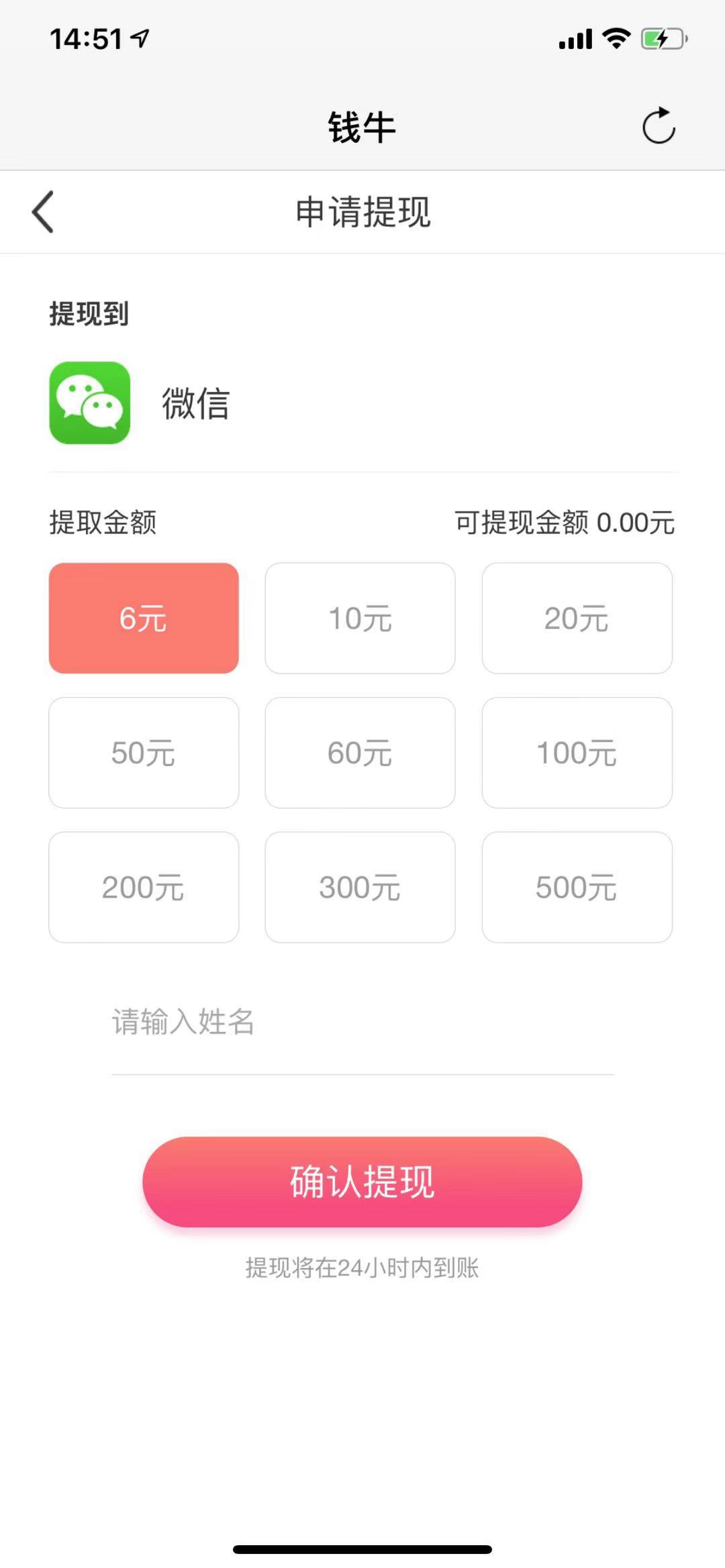This screenshot has width=725, height=1568.
Task: Tap the 钱牛 app title
Action: click(x=362, y=126)
